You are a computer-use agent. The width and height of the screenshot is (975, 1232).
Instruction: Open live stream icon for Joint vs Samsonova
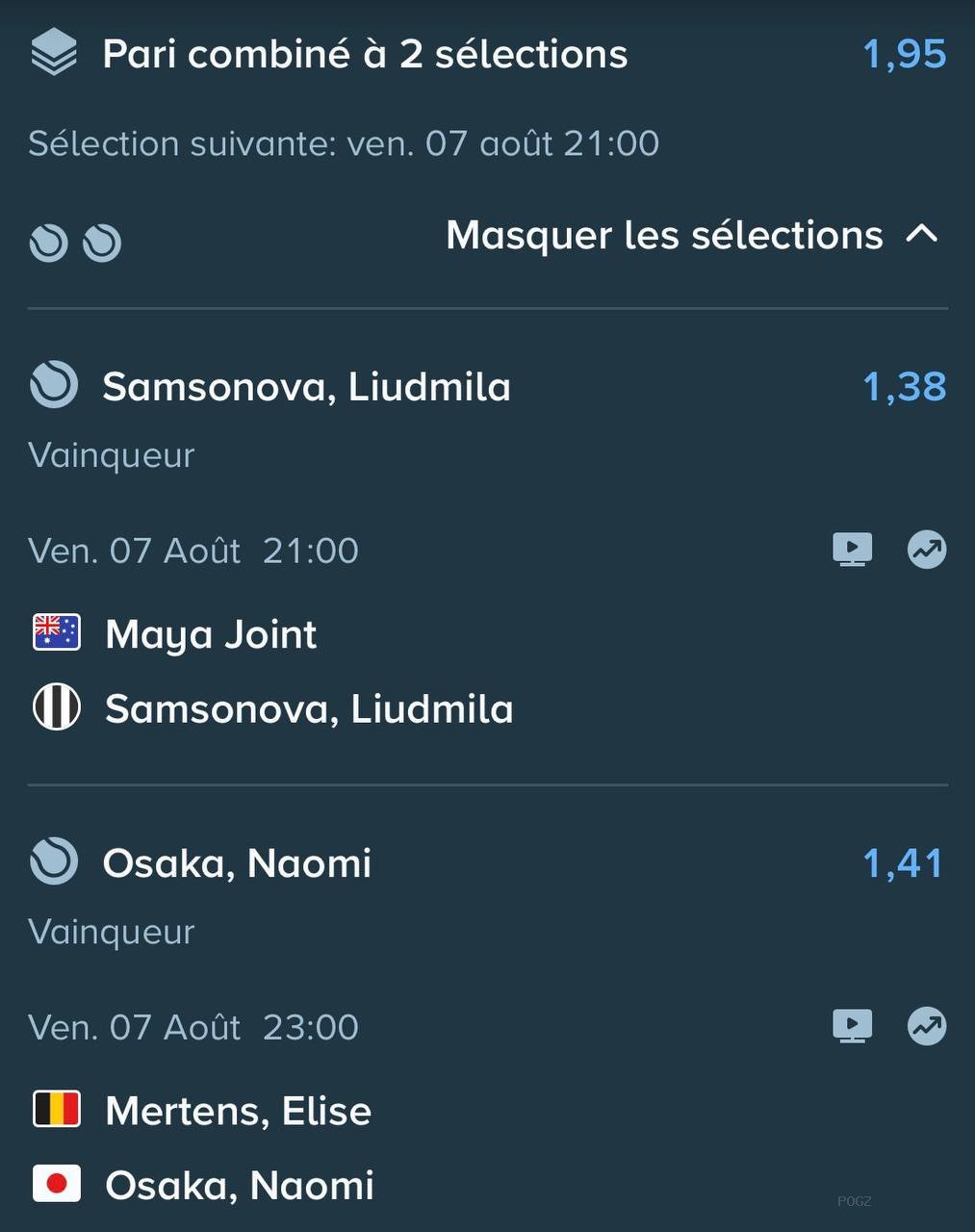tap(852, 550)
